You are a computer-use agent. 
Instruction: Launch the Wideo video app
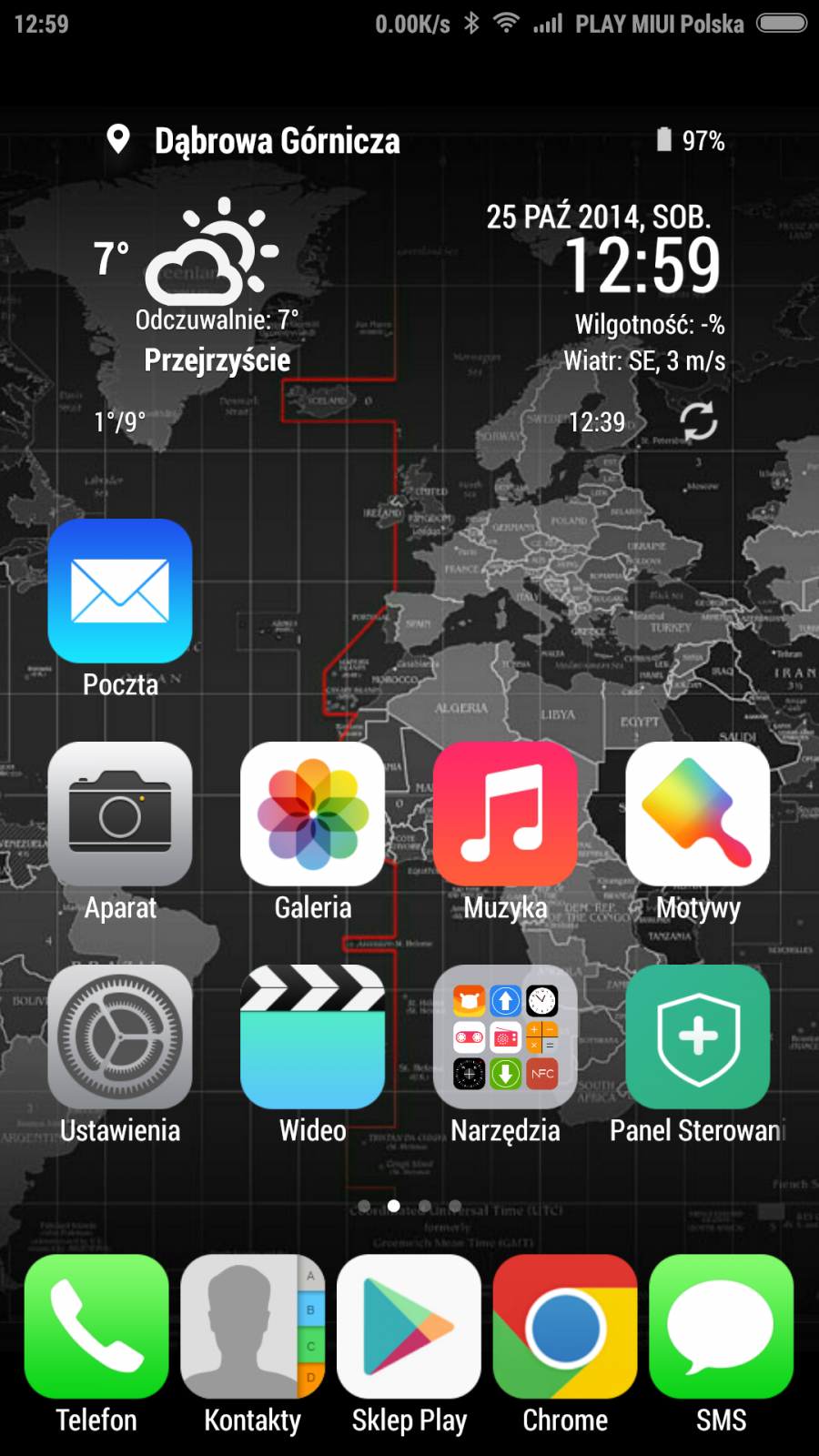(x=313, y=1036)
